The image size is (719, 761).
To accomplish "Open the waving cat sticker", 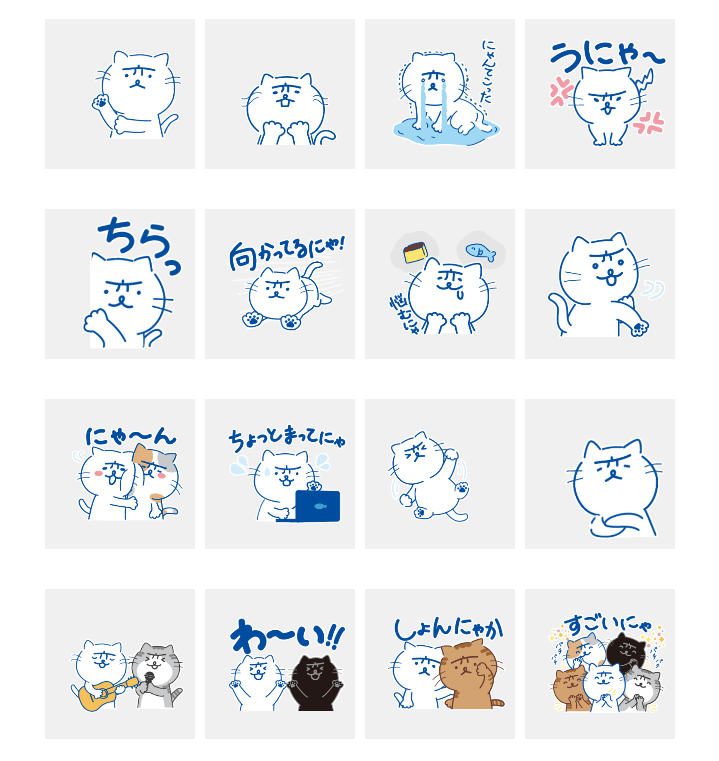I will click(120, 94).
